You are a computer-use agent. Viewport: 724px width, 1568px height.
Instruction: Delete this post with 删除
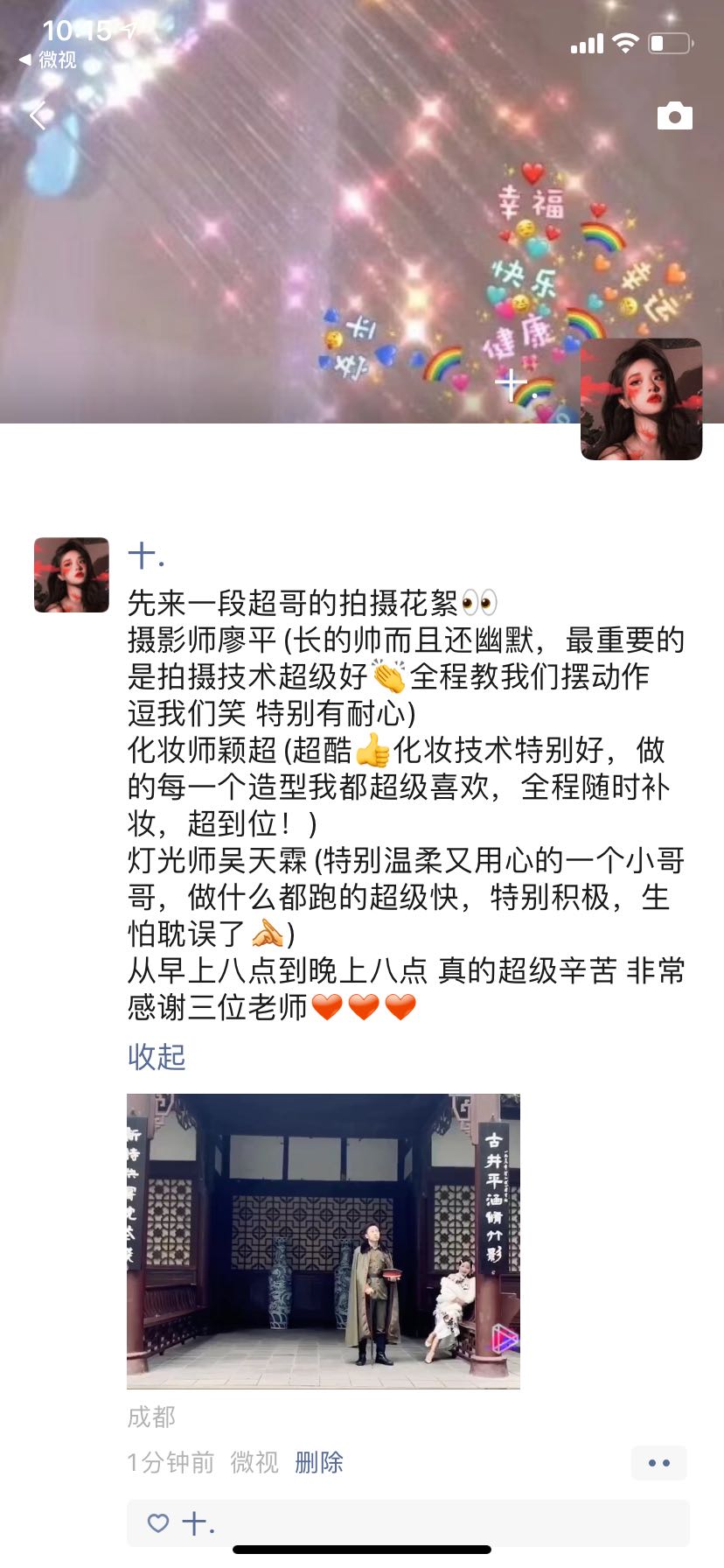click(x=319, y=1462)
